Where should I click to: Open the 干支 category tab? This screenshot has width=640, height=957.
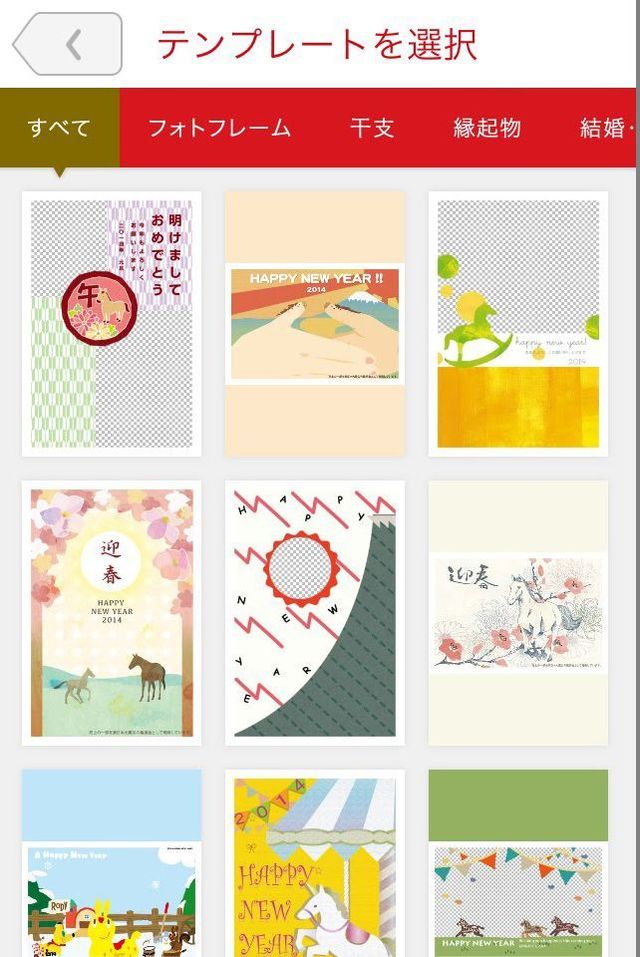[x=372, y=128]
